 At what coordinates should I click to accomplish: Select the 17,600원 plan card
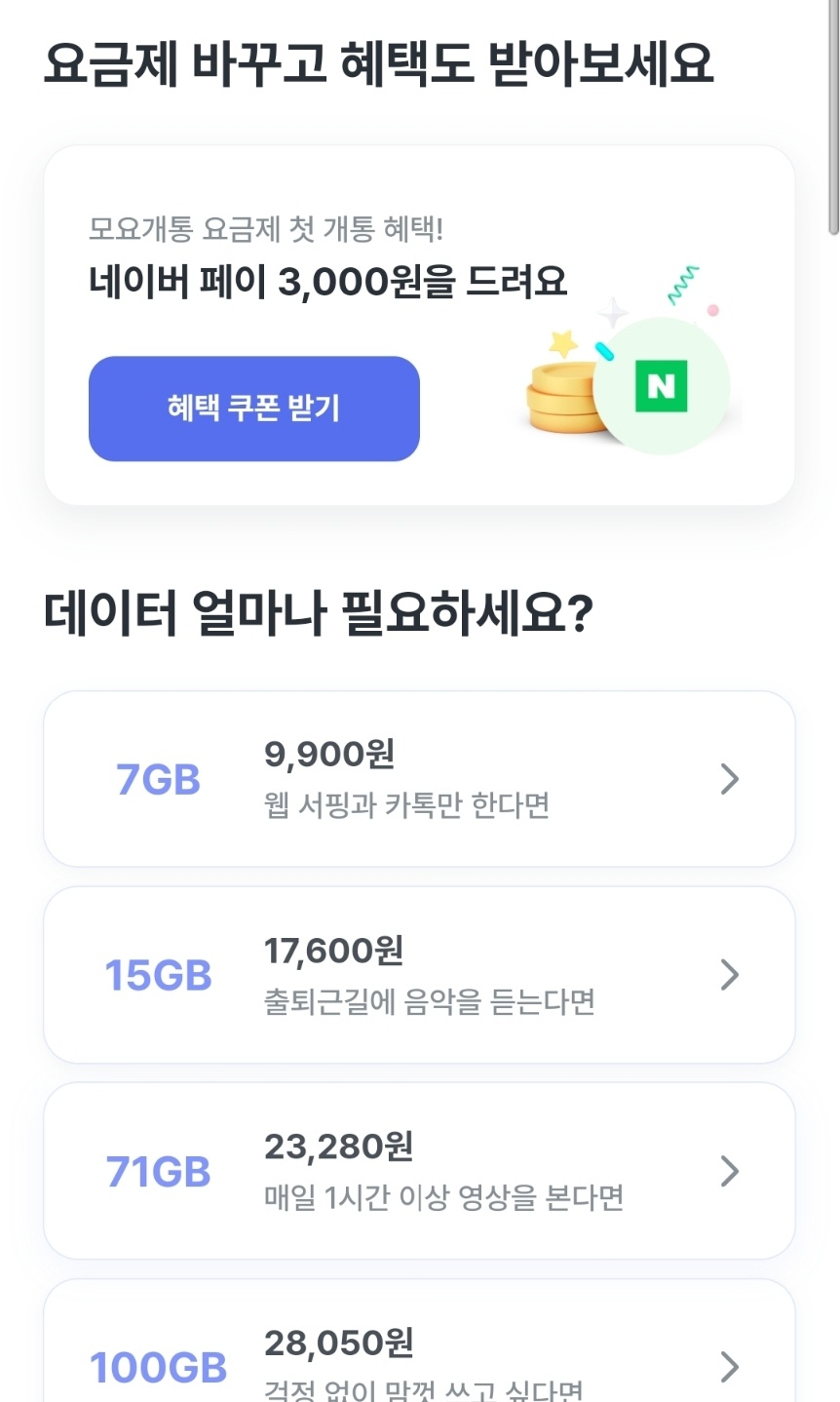[x=419, y=974]
